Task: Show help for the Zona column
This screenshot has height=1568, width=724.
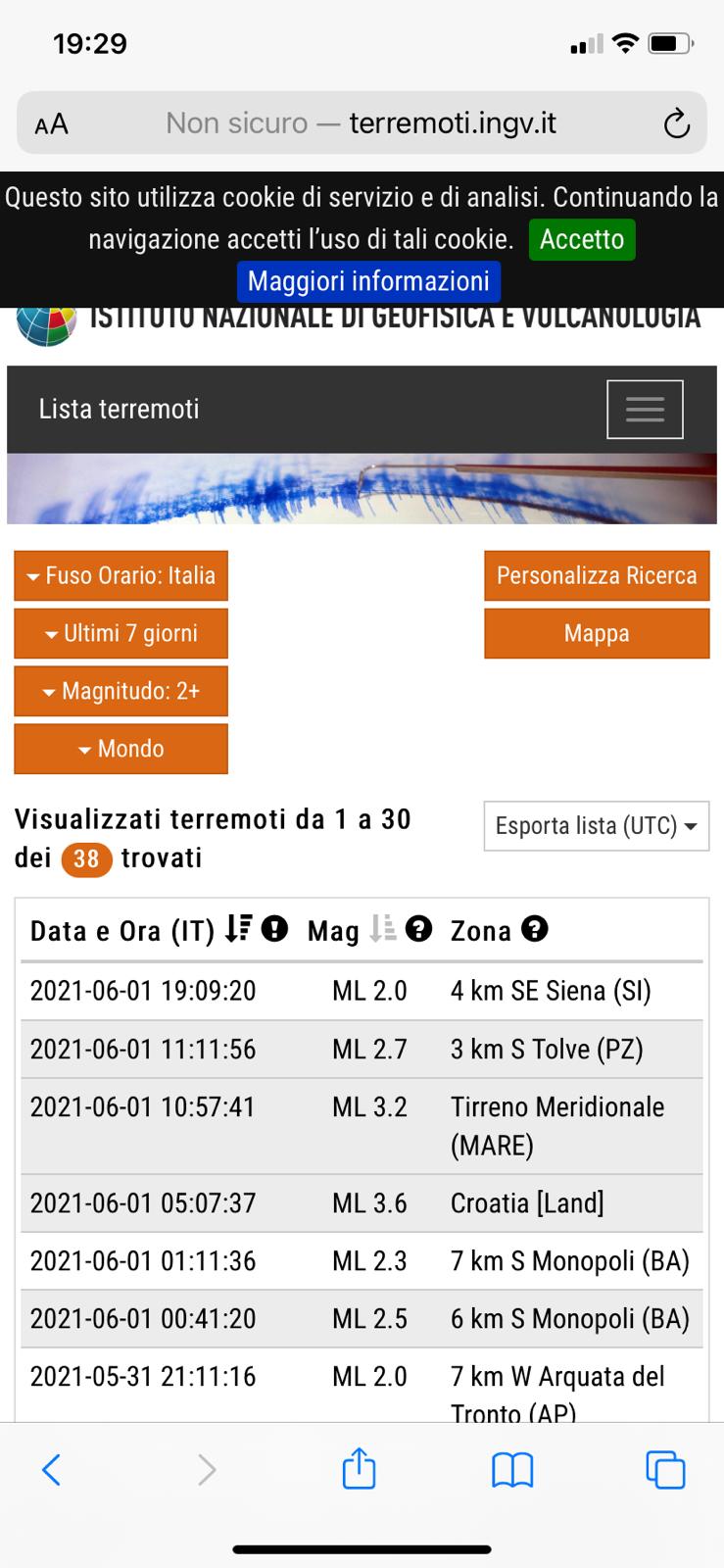Action: coord(534,929)
